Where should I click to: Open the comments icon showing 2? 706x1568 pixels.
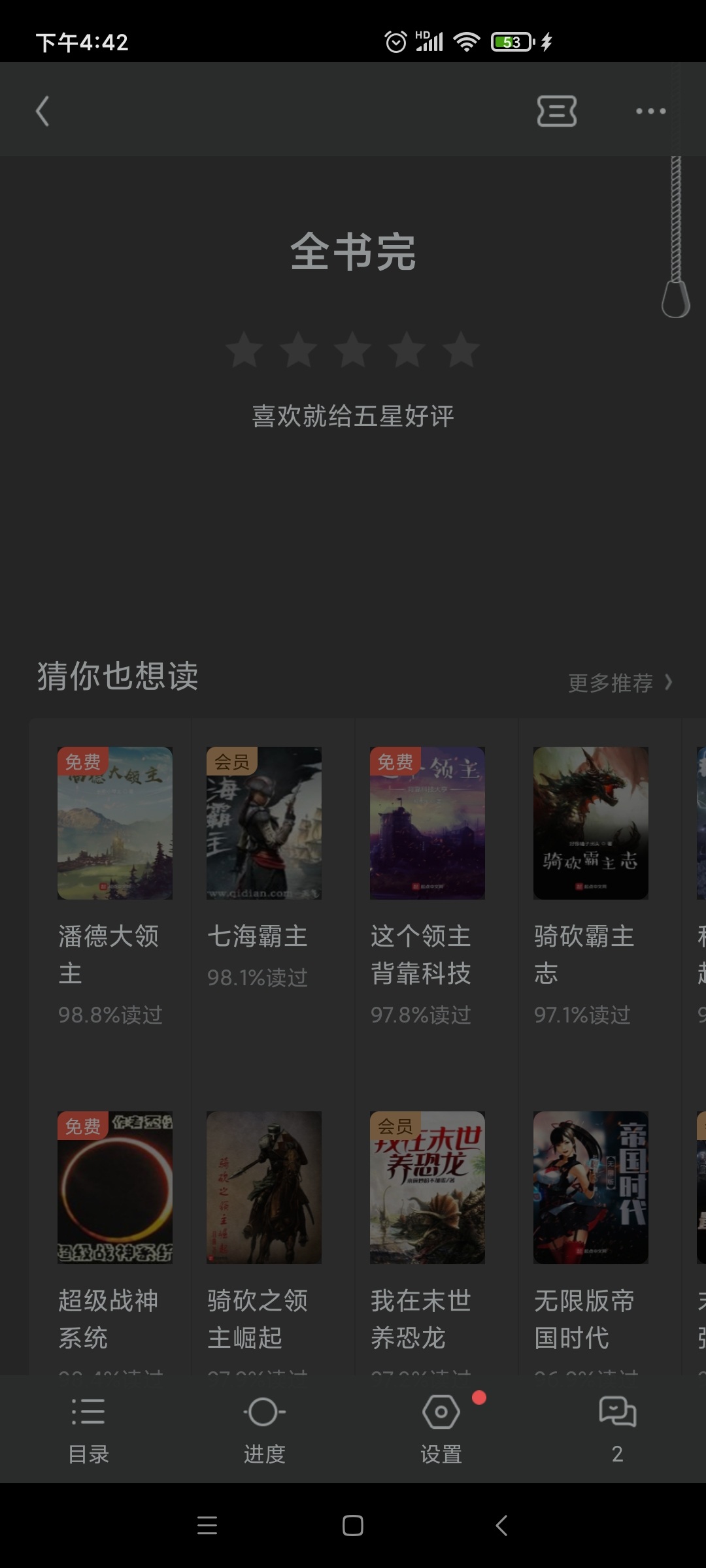(617, 1429)
